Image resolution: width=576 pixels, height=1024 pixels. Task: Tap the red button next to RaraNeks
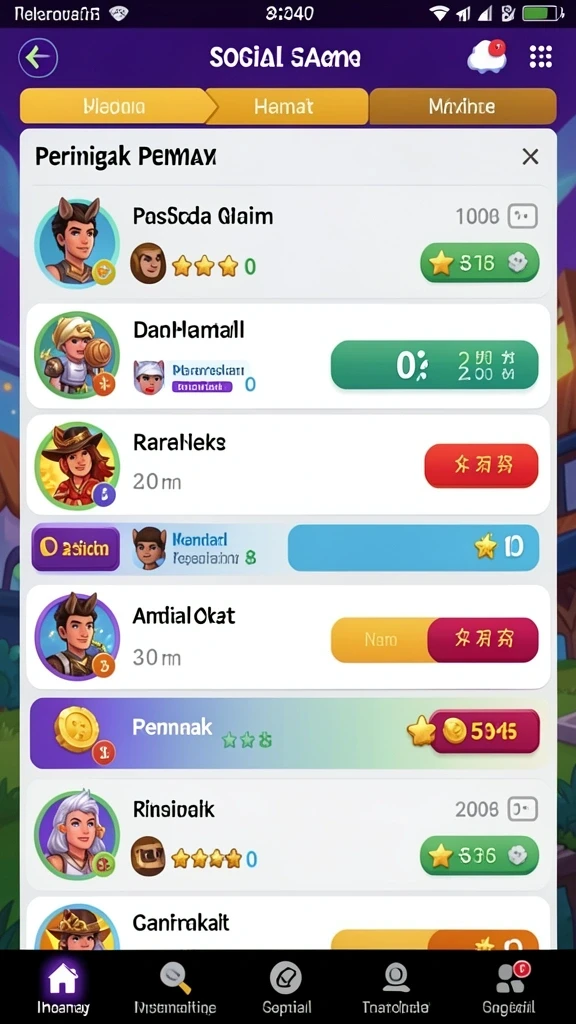pos(481,466)
